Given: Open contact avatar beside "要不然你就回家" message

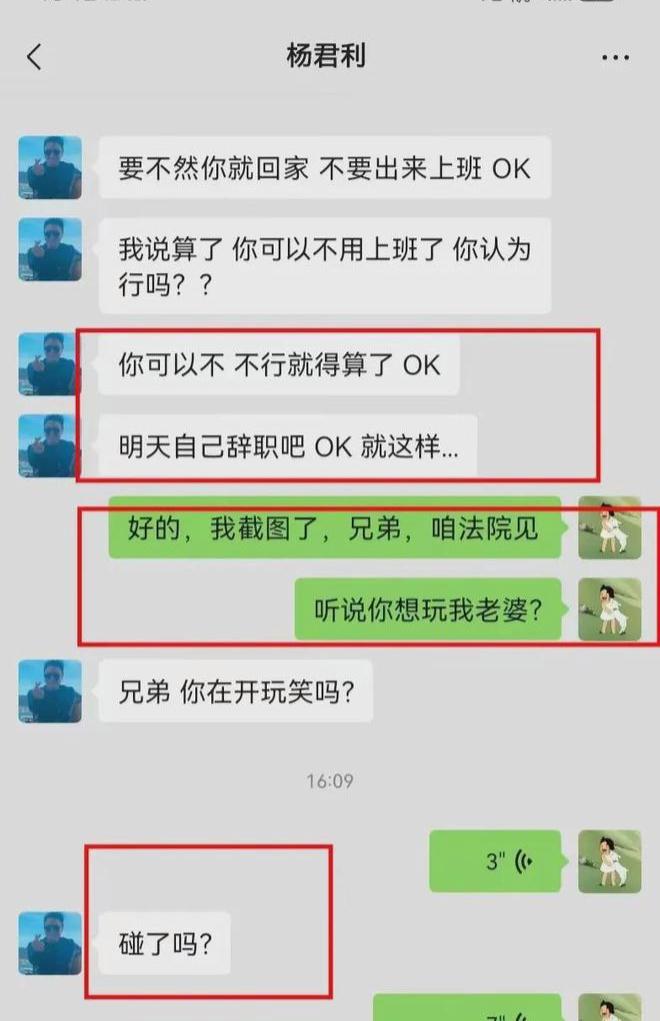Looking at the screenshot, I should click(50, 168).
